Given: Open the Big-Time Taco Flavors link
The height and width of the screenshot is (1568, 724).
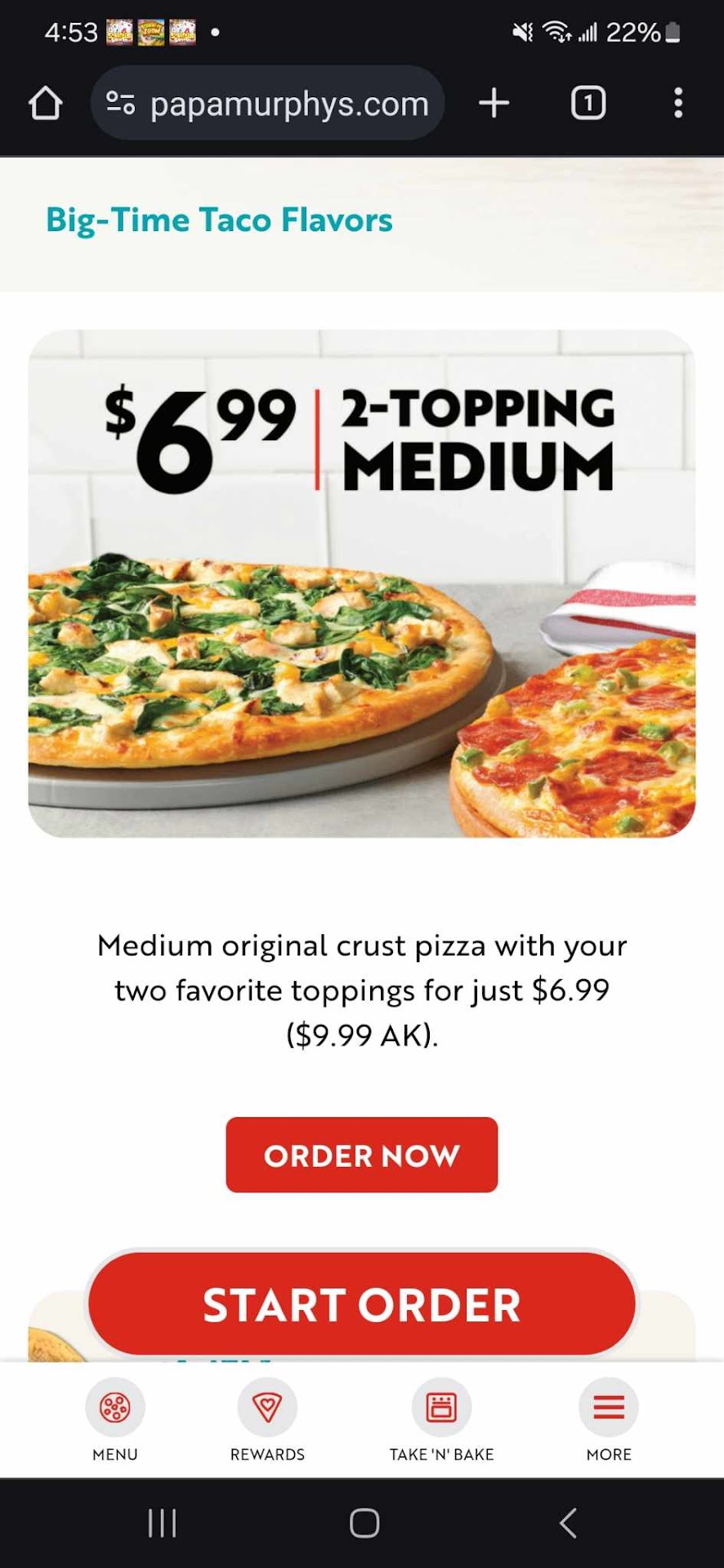Looking at the screenshot, I should [x=219, y=220].
